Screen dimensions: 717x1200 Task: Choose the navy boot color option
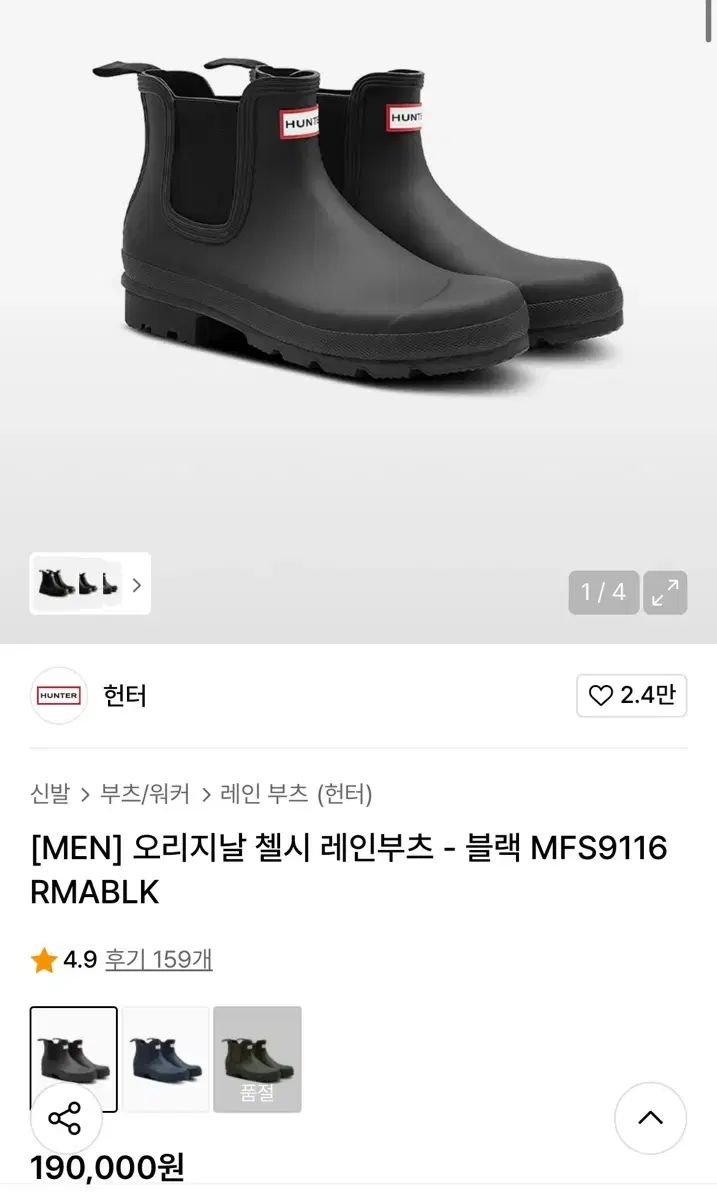[166, 1058]
